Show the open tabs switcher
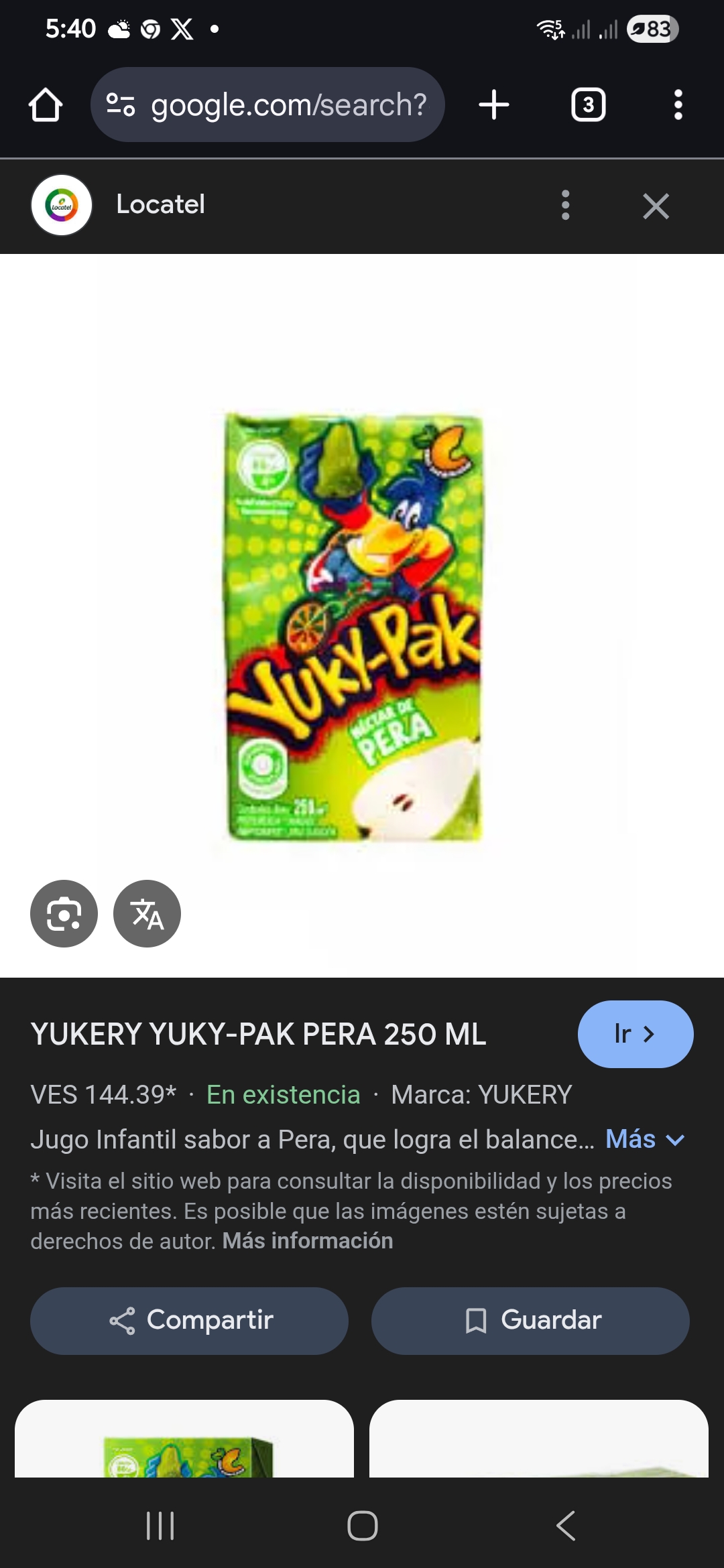 pos(588,105)
